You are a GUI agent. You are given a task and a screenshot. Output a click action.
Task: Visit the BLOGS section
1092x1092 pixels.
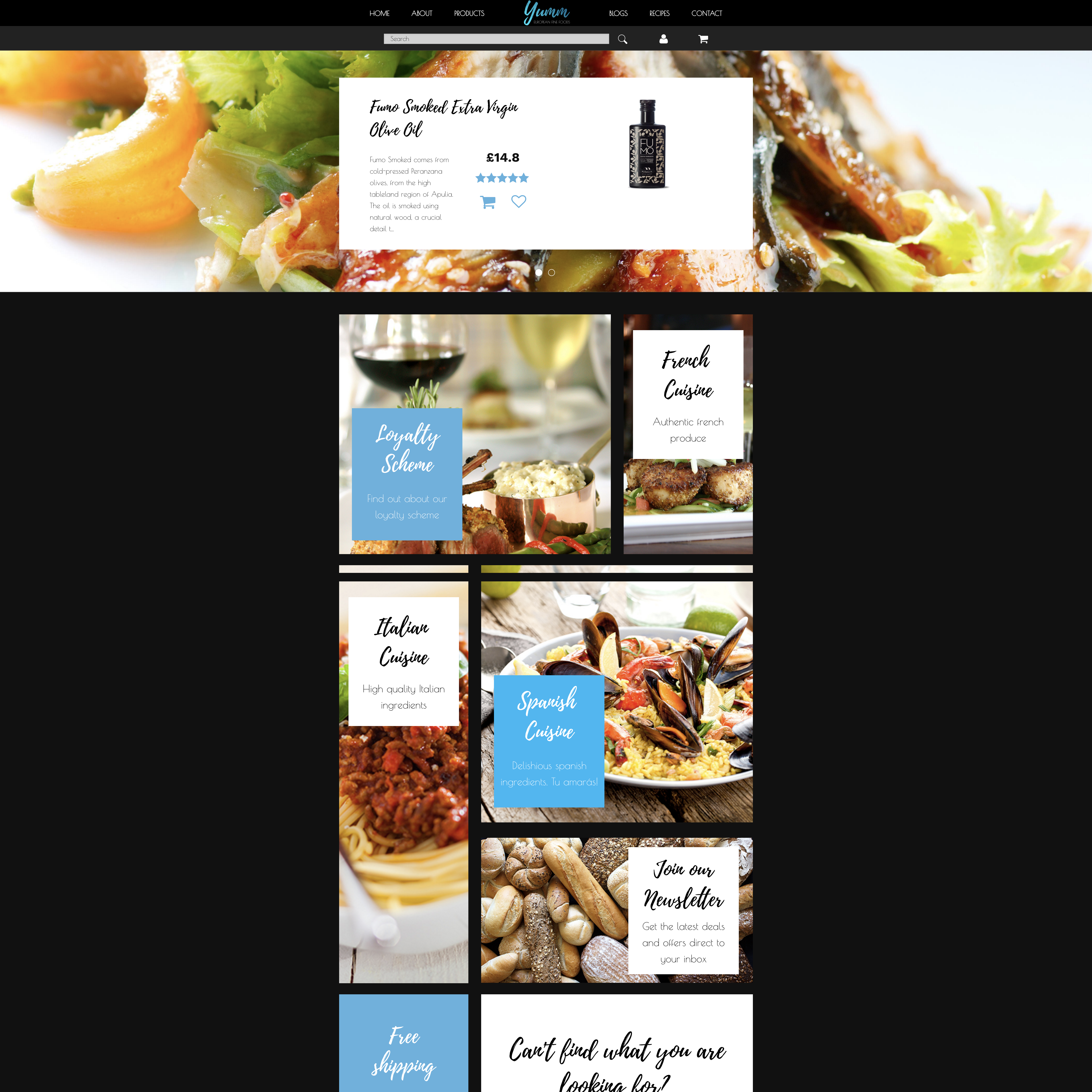tap(618, 13)
